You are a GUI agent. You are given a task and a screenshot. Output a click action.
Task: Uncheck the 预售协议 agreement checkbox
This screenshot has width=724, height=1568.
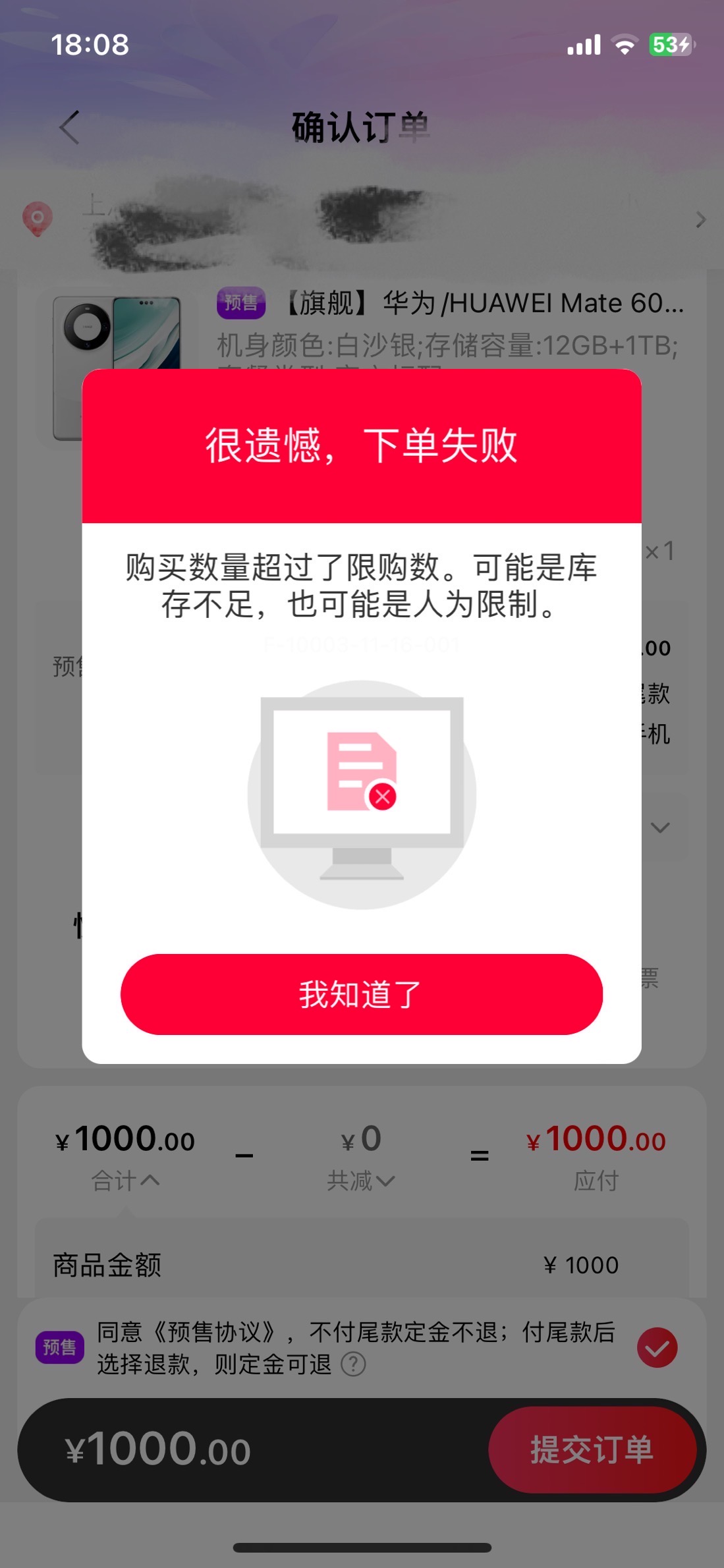coord(657,1348)
